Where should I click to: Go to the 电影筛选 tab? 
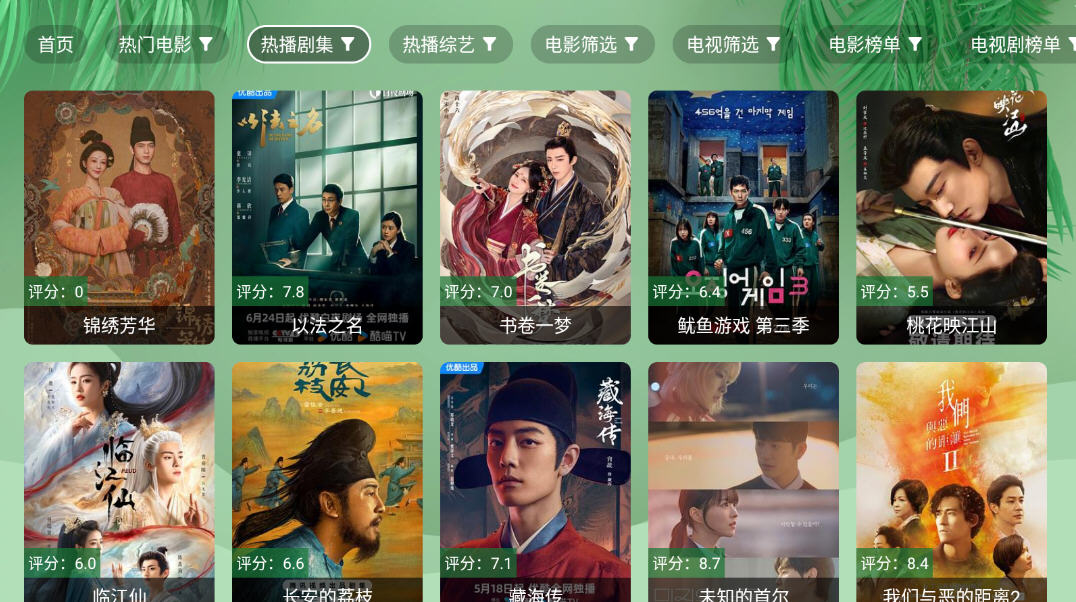(592, 44)
